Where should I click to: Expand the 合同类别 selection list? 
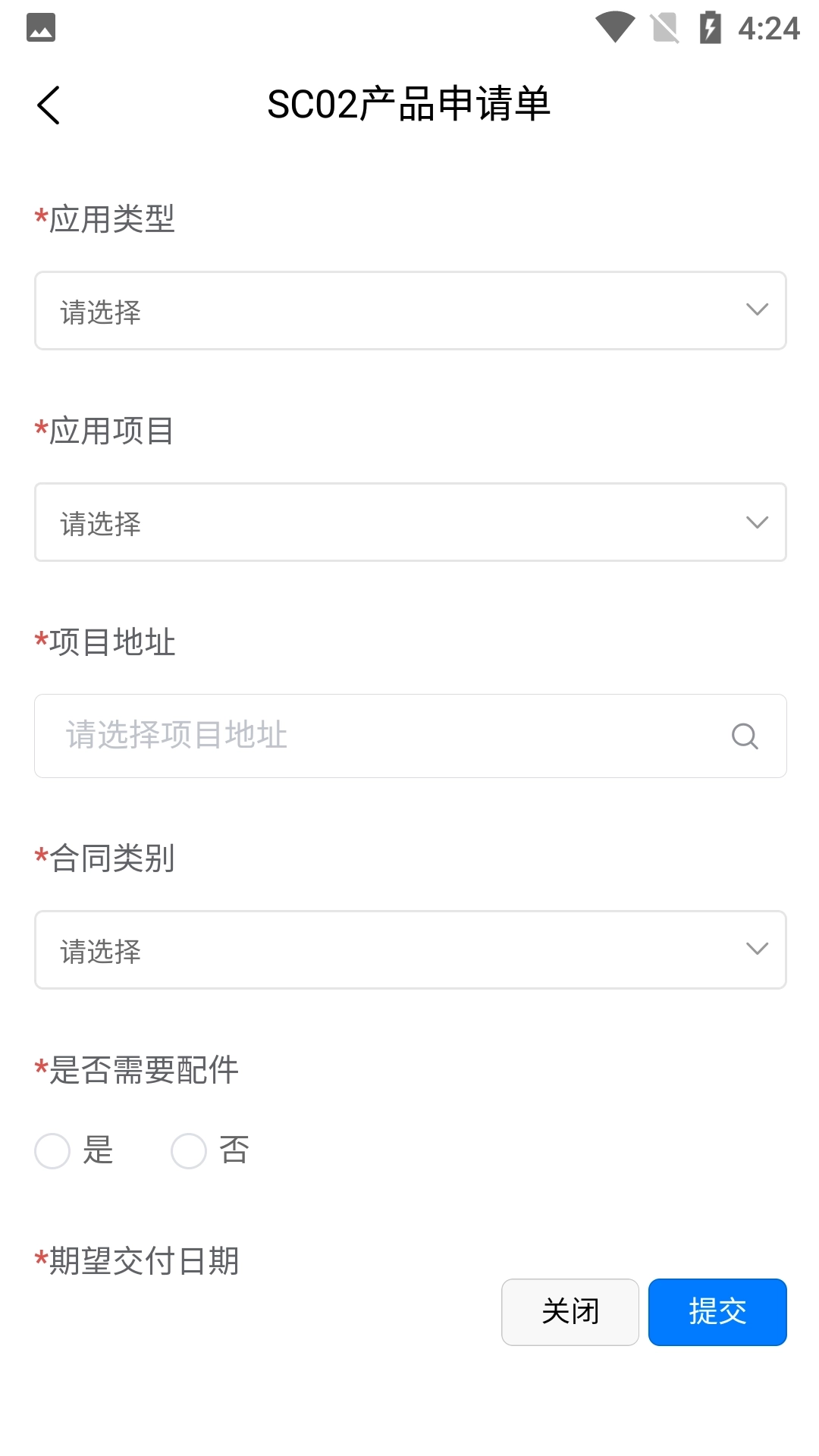[x=409, y=949]
